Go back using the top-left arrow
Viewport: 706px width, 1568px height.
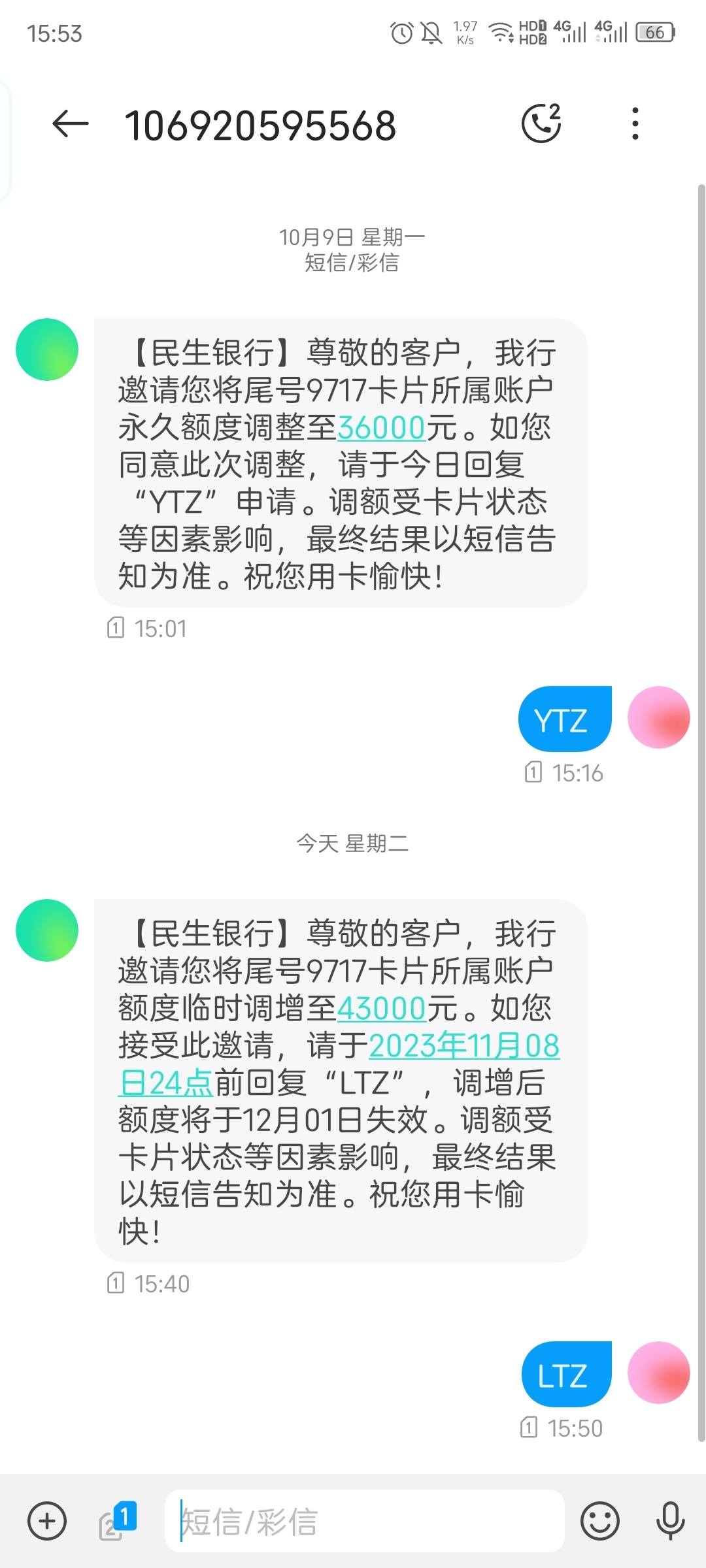click(x=70, y=124)
